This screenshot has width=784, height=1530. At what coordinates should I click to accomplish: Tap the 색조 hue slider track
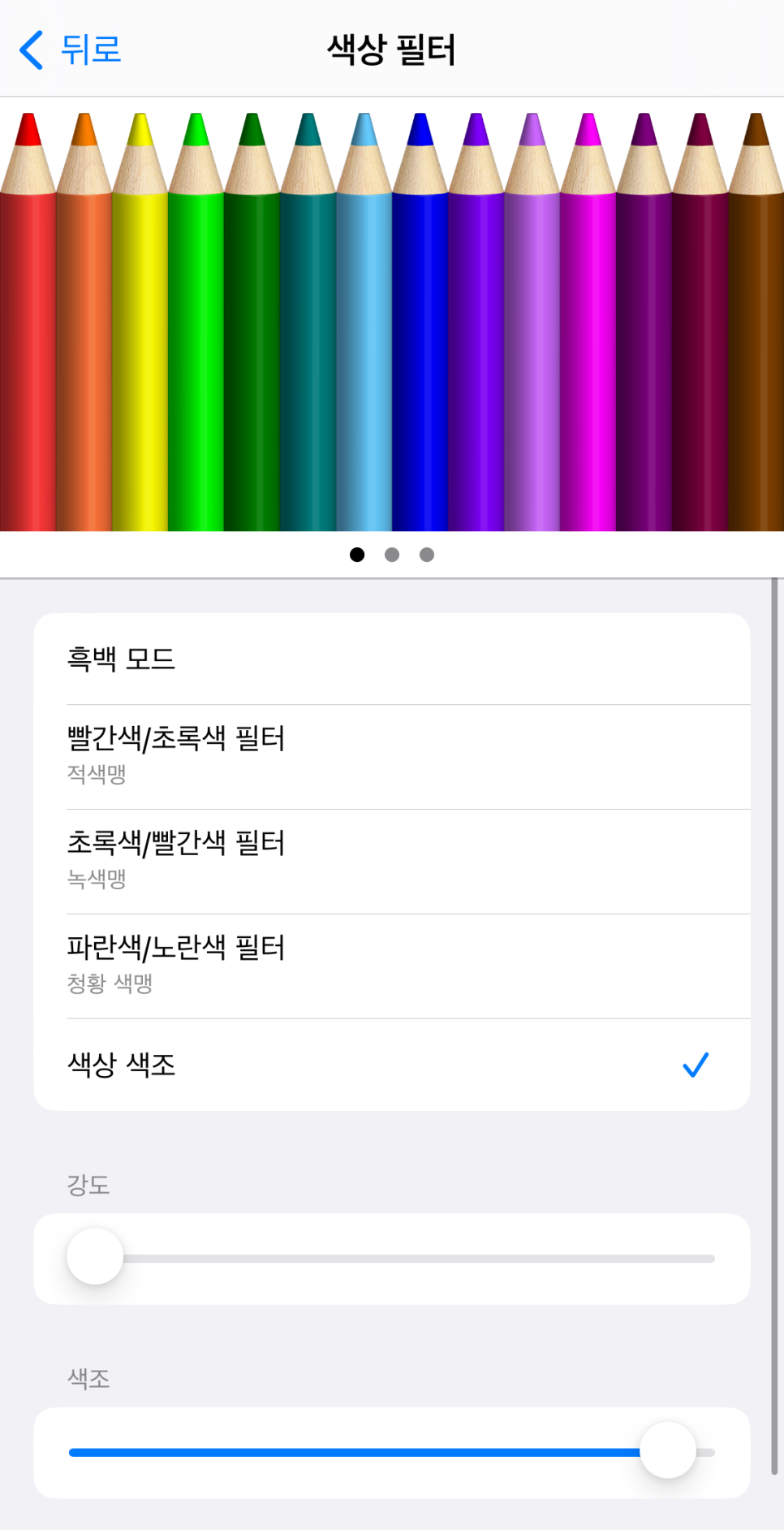click(x=392, y=1452)
